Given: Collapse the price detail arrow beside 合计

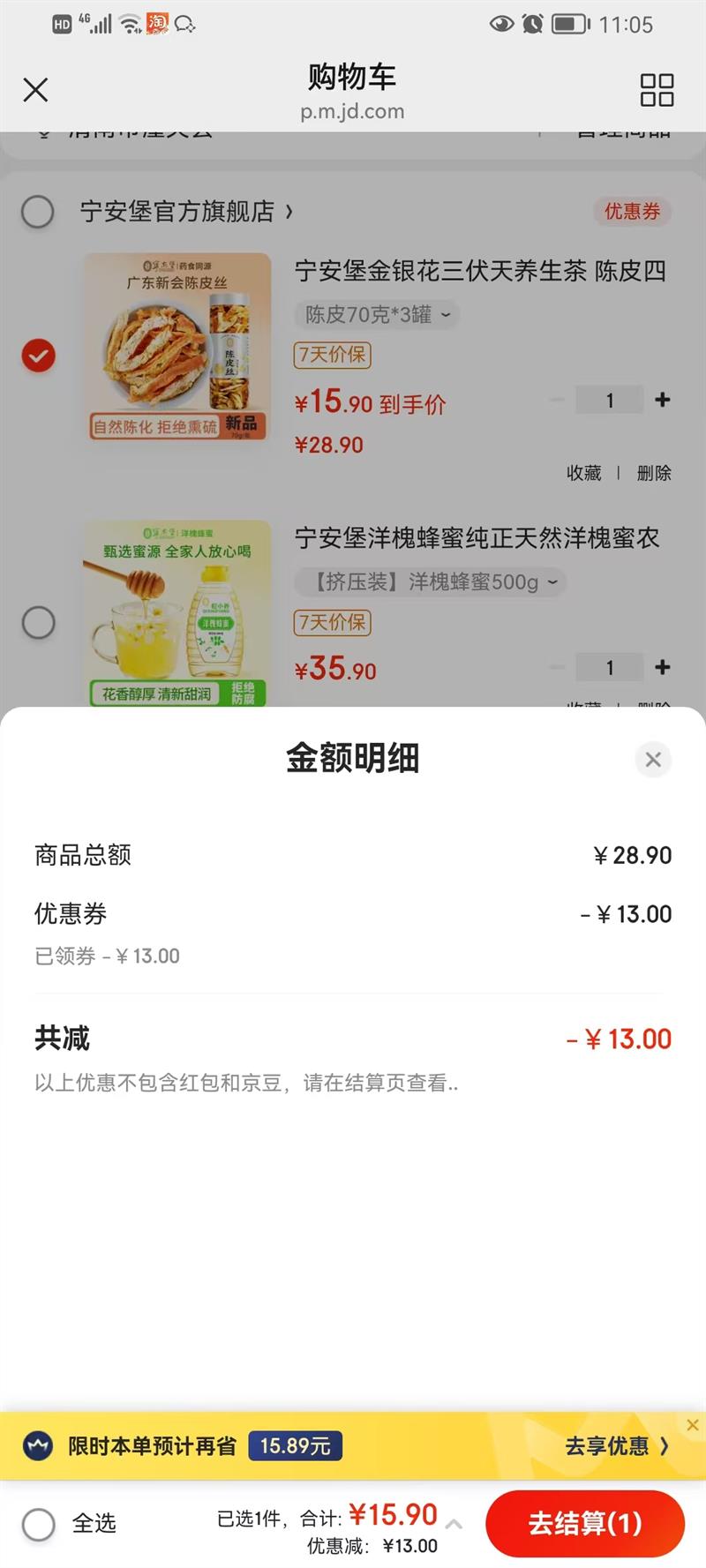Looking at the screenshot, I should point(454,1524).
